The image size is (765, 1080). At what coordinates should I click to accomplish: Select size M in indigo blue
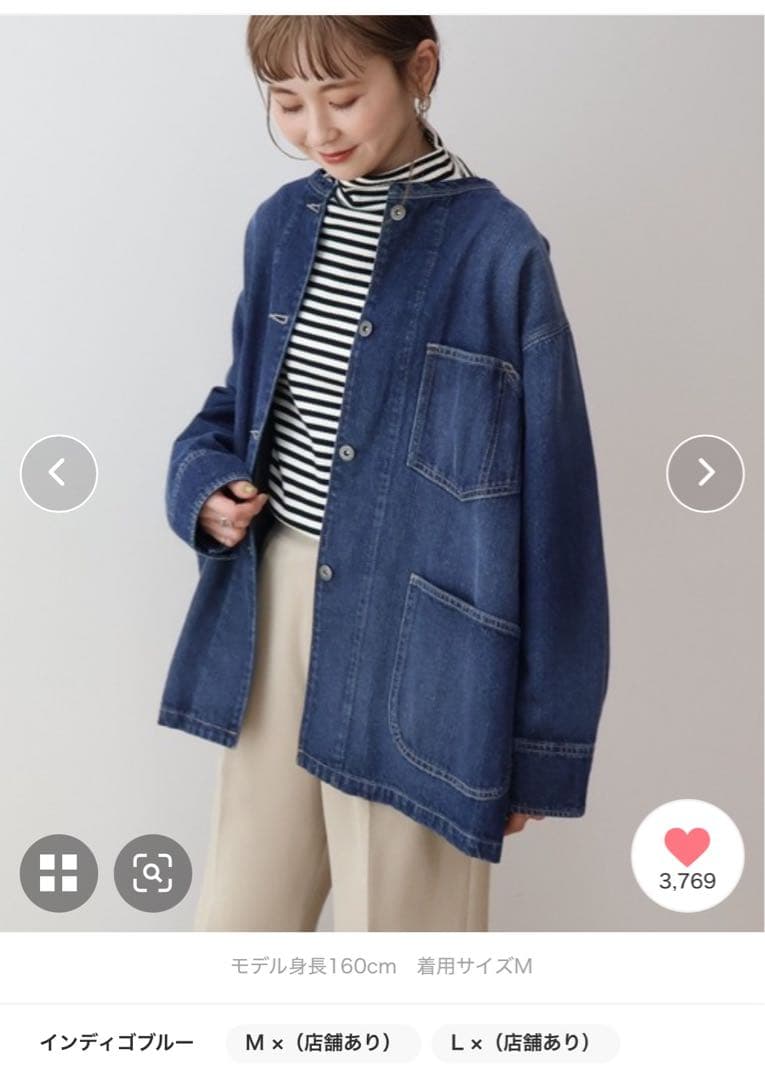pyautogui.click(x=319, y=1043)
